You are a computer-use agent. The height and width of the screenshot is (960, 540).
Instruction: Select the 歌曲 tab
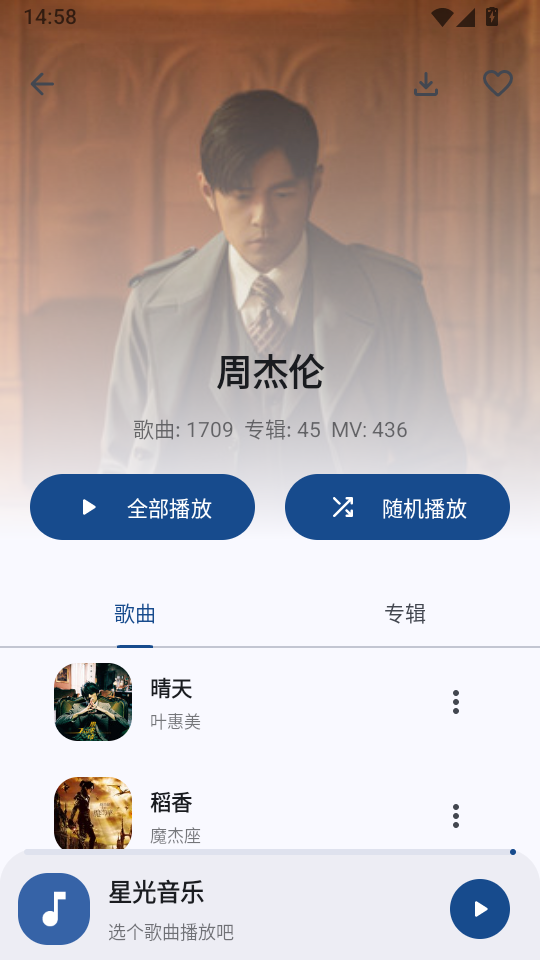[x=135, y=613]
